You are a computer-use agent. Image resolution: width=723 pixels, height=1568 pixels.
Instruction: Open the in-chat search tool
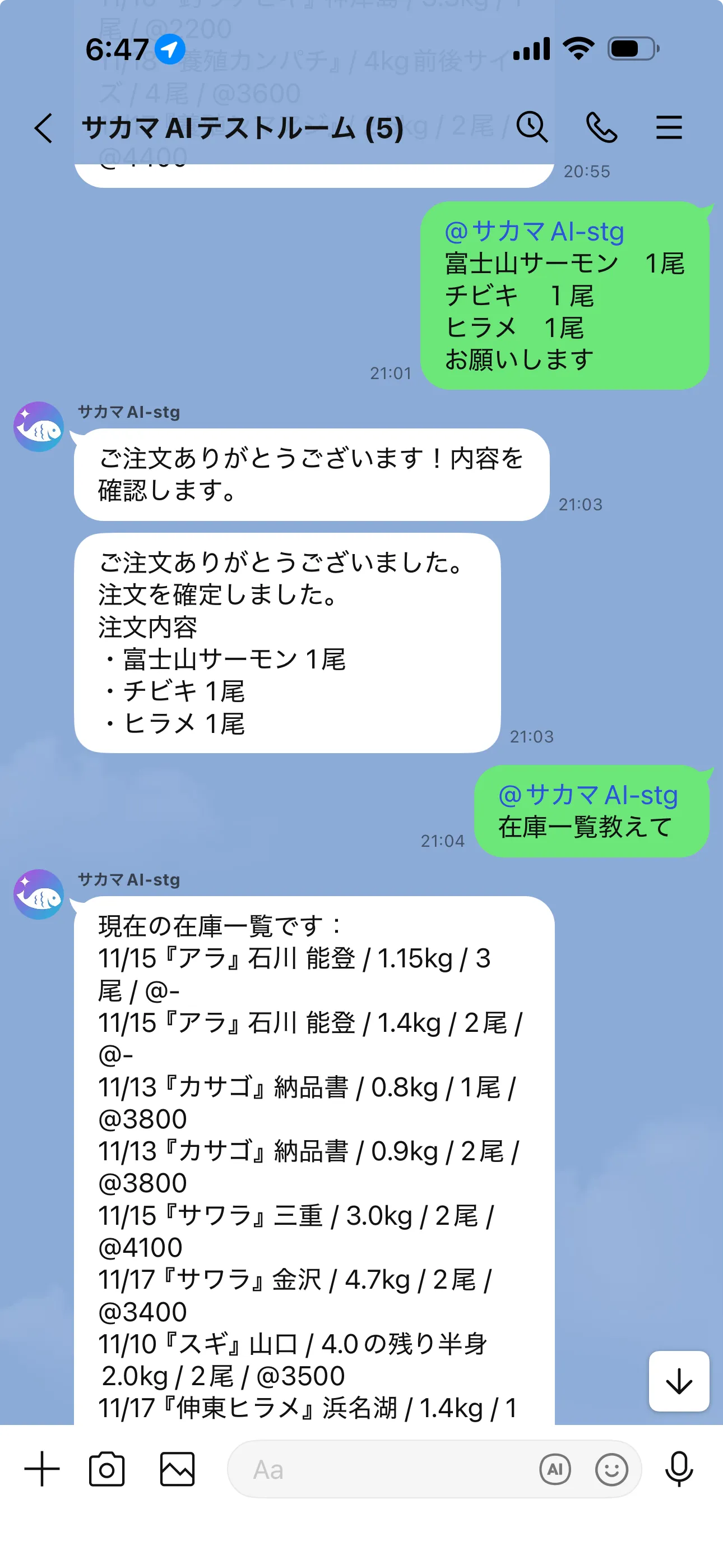[532, 127]
